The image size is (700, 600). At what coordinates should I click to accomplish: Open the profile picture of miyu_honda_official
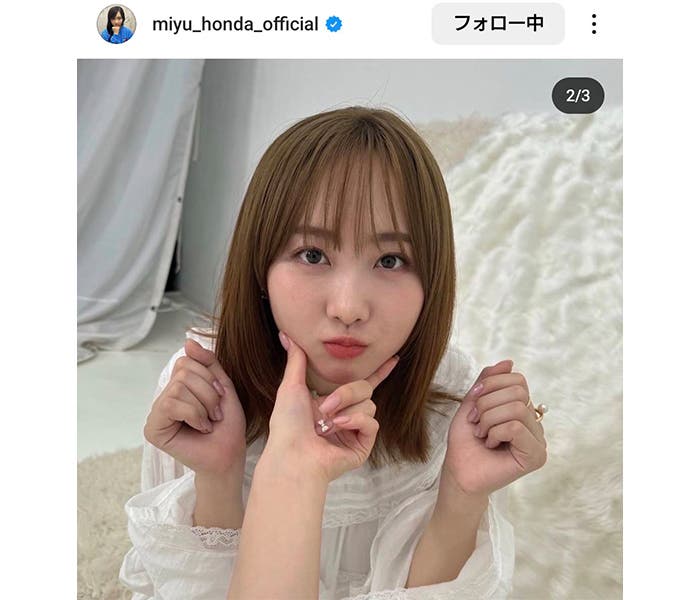116,24
